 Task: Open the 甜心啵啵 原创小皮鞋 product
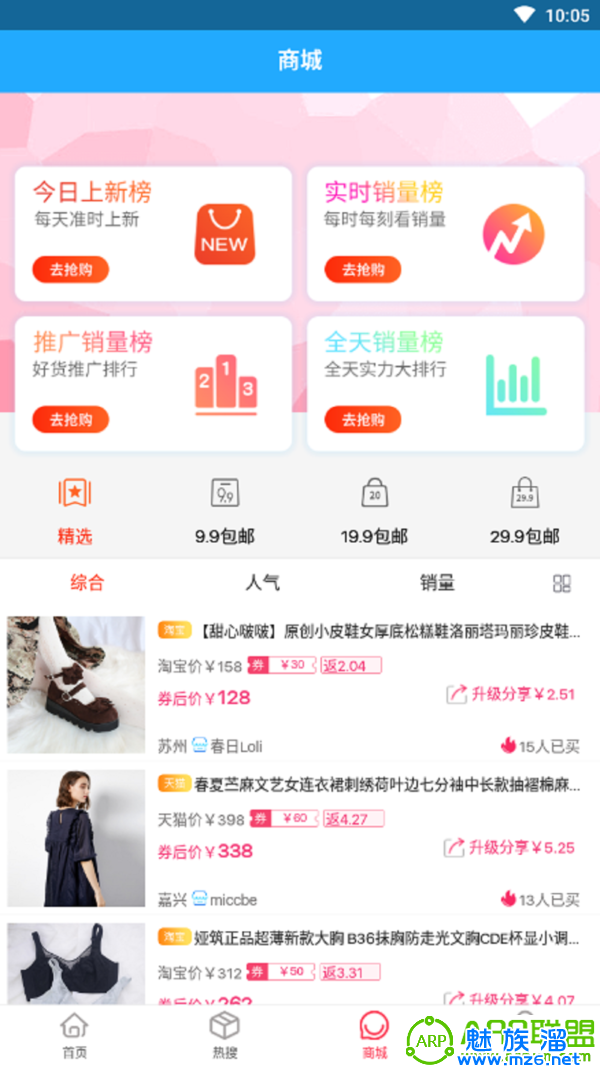tap(368, 632)
